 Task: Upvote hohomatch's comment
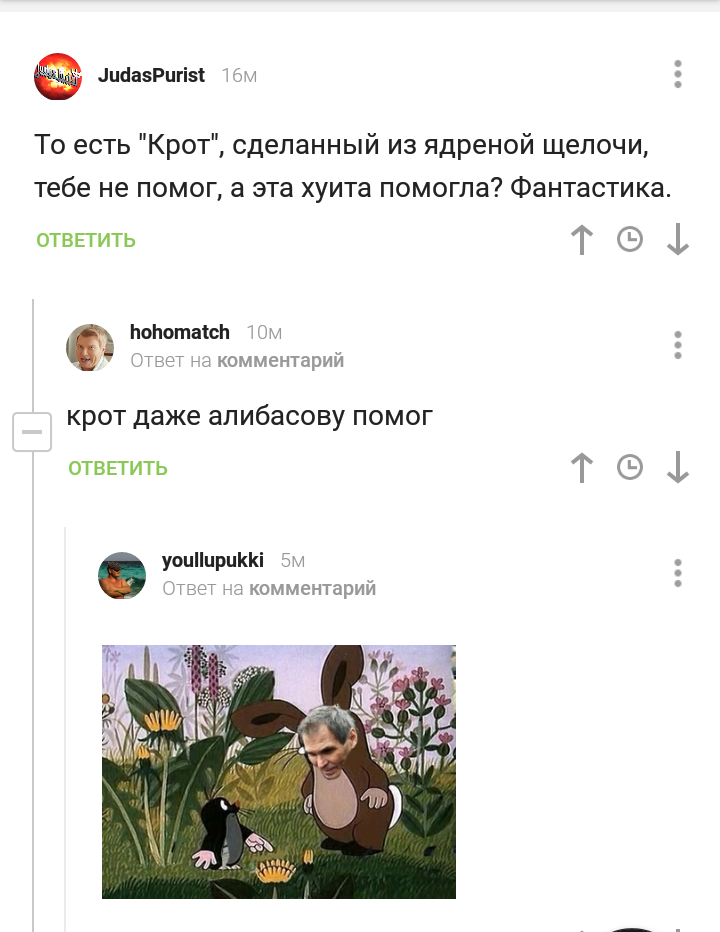(x=581, y=468)
